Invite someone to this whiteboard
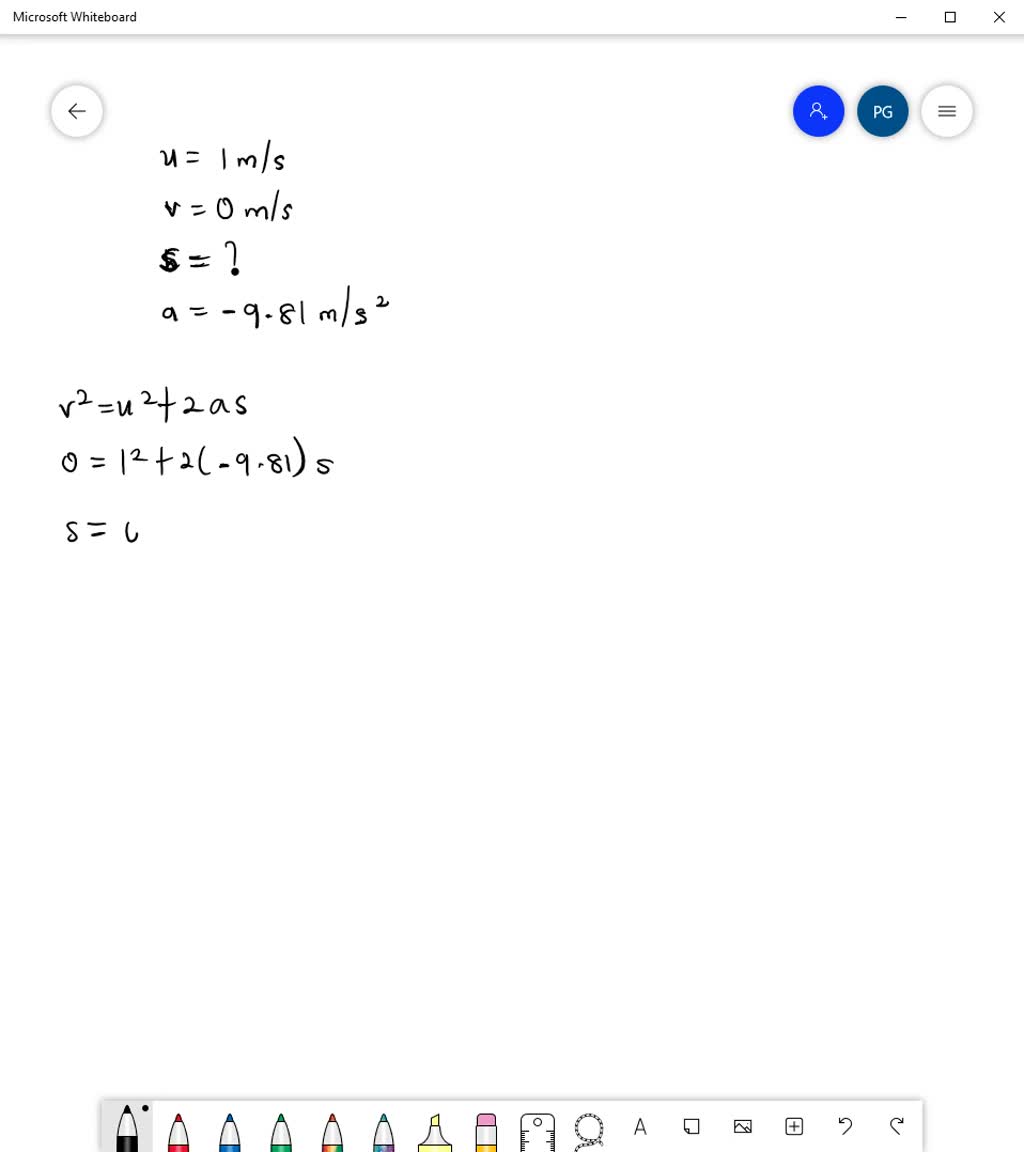 pyautogui.click(x=818, y=111)
